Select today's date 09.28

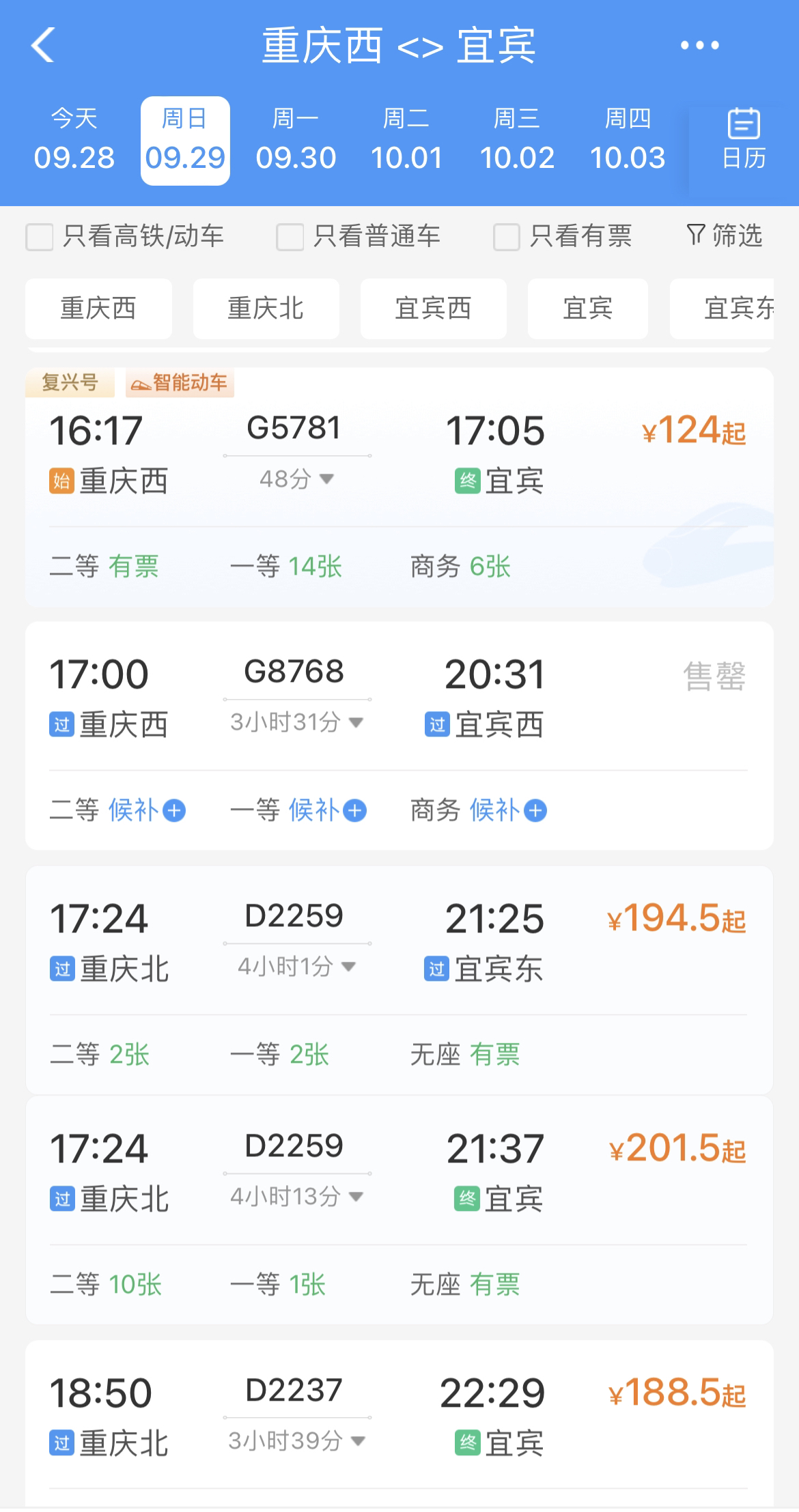74,140
